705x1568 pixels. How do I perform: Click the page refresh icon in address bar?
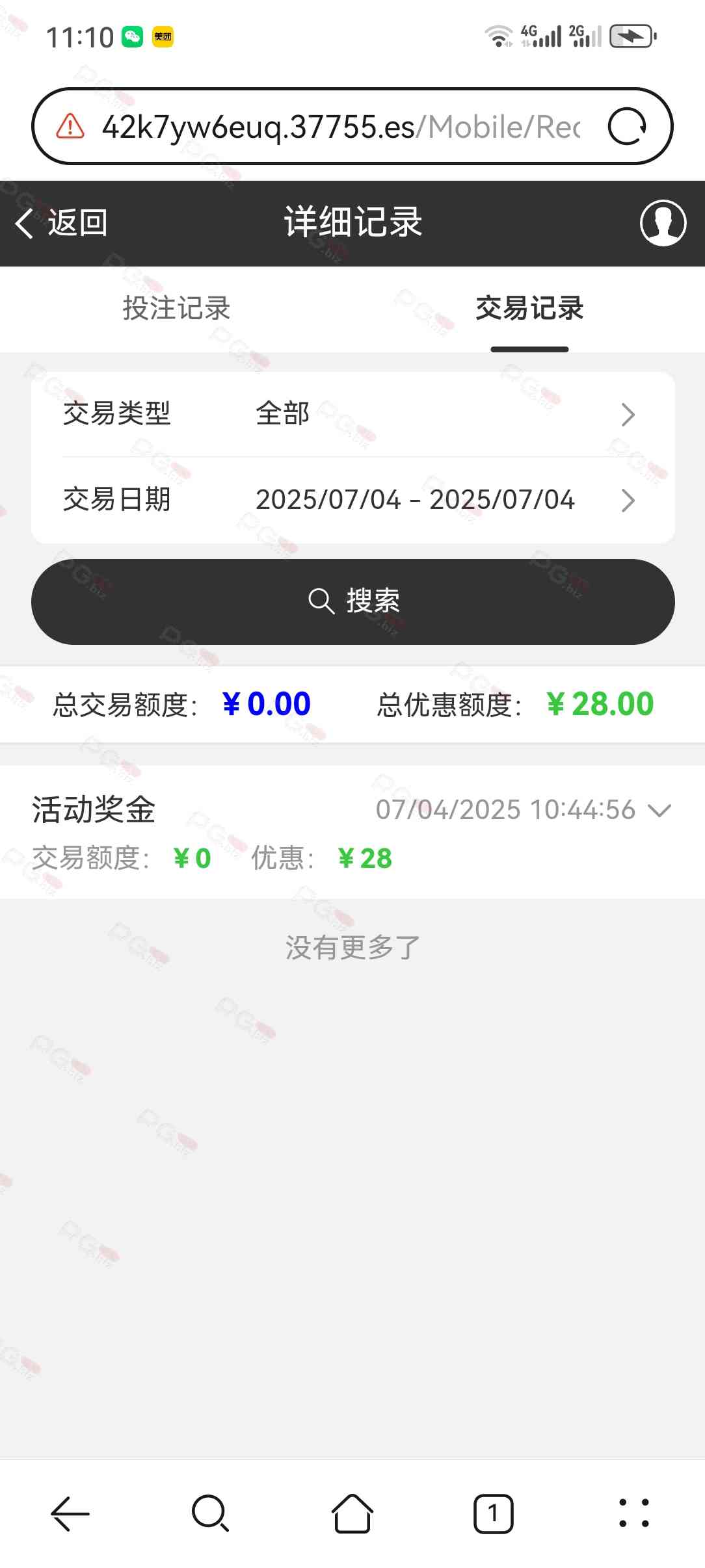pos(627,126)
